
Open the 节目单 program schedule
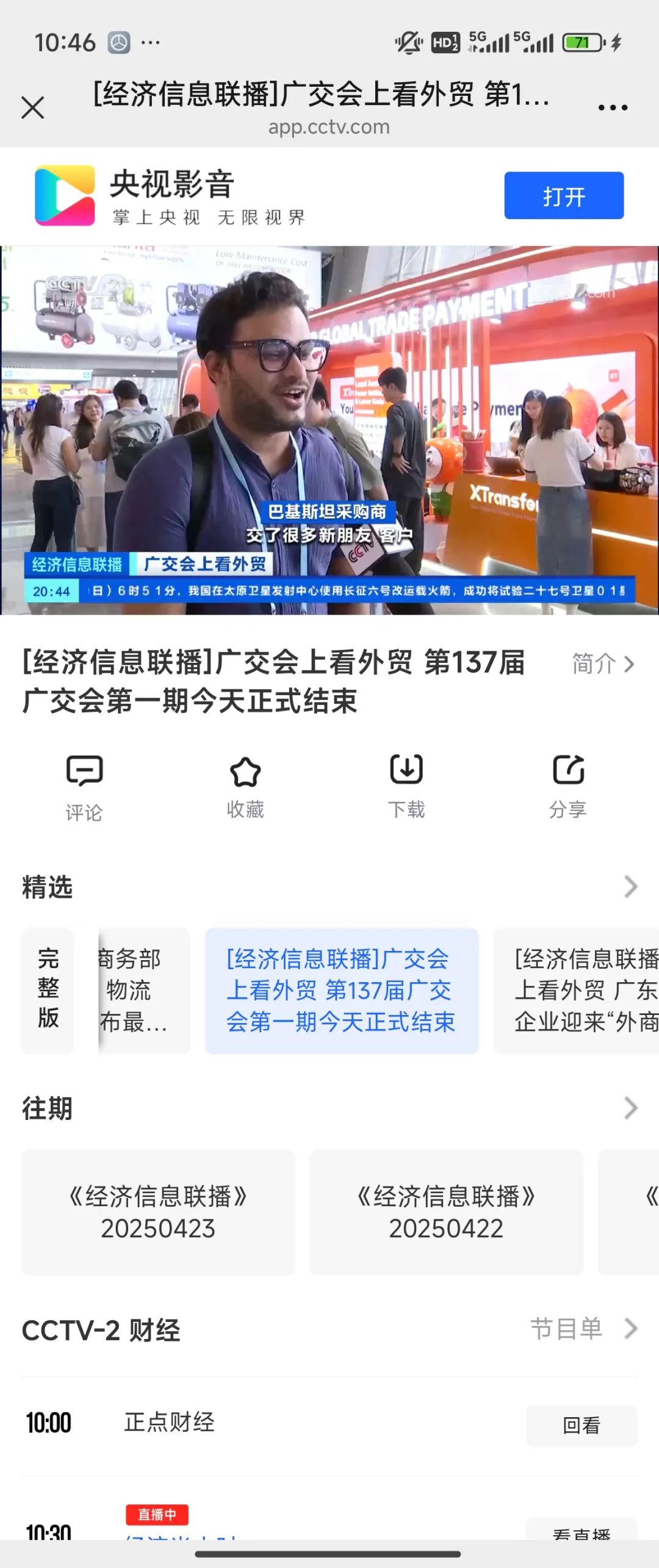pyautogui.click(x=583, y=1329)
